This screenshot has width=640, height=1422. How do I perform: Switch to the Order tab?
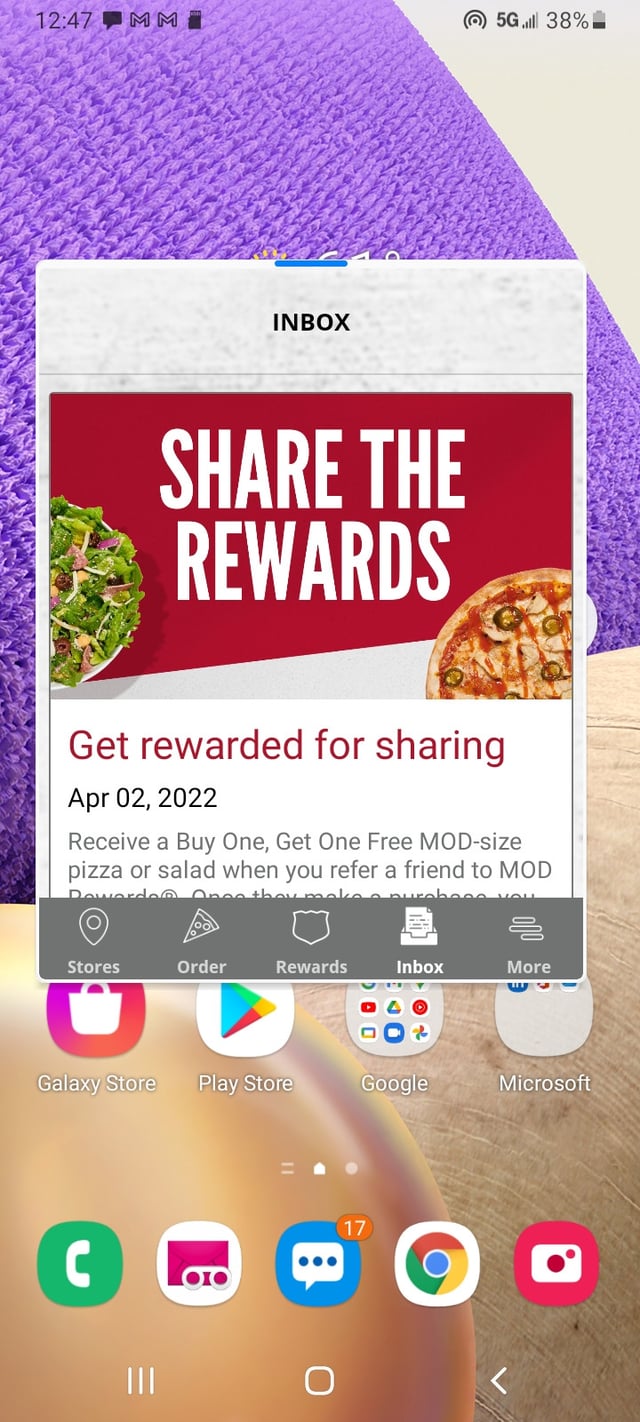[202, 942]
